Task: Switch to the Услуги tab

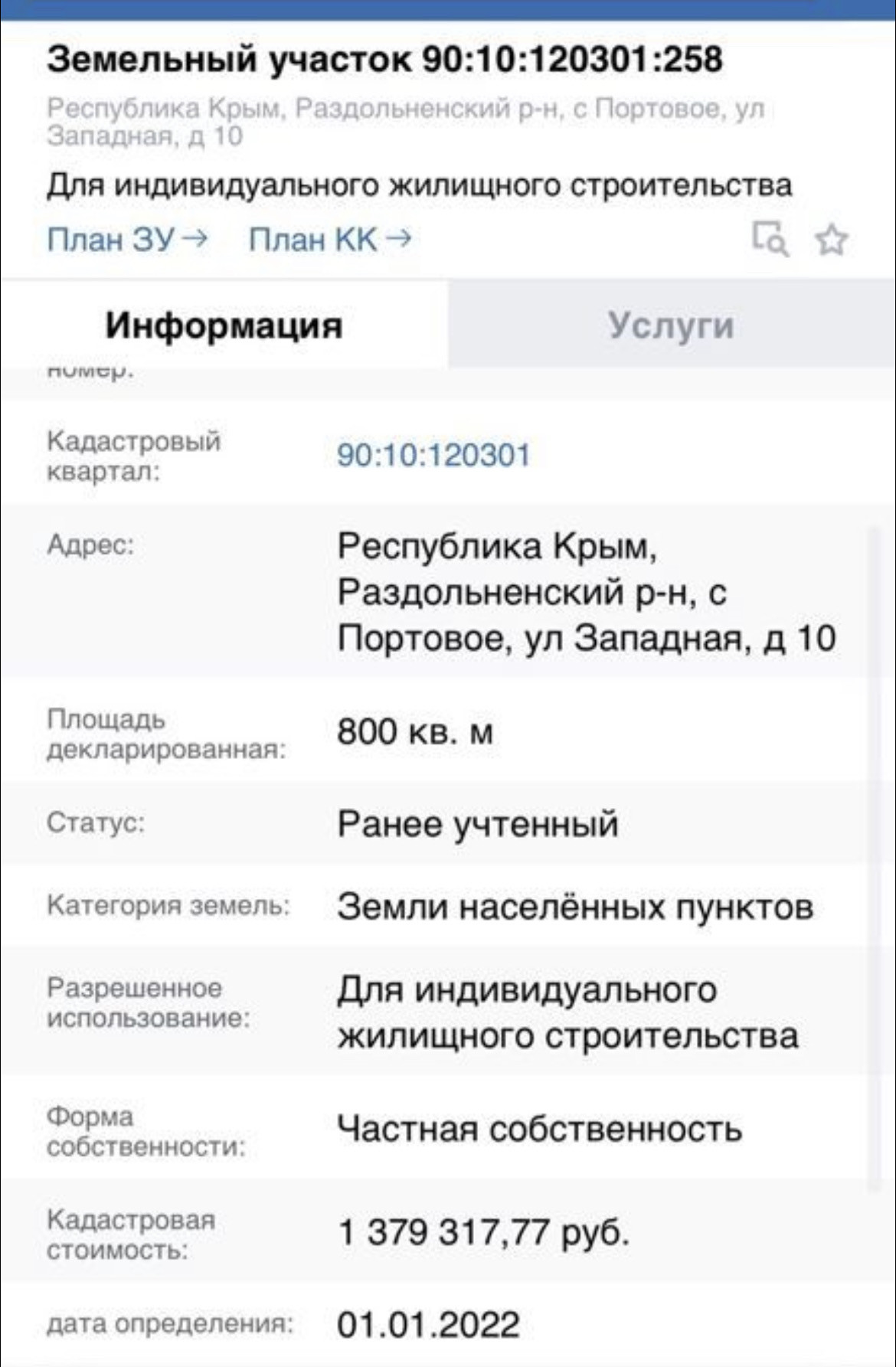Action: [x=672, y=325]
